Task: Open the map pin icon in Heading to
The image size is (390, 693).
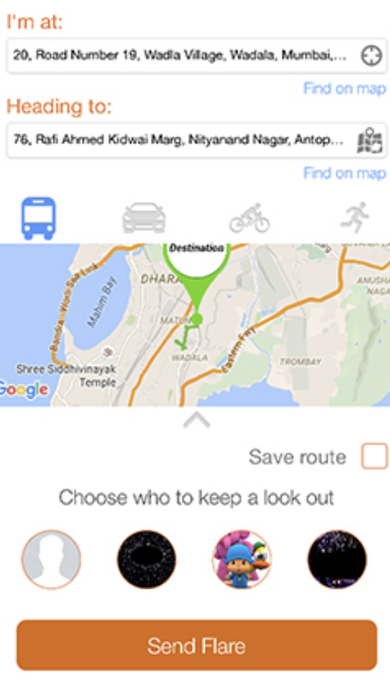Action: click(369, 141)
